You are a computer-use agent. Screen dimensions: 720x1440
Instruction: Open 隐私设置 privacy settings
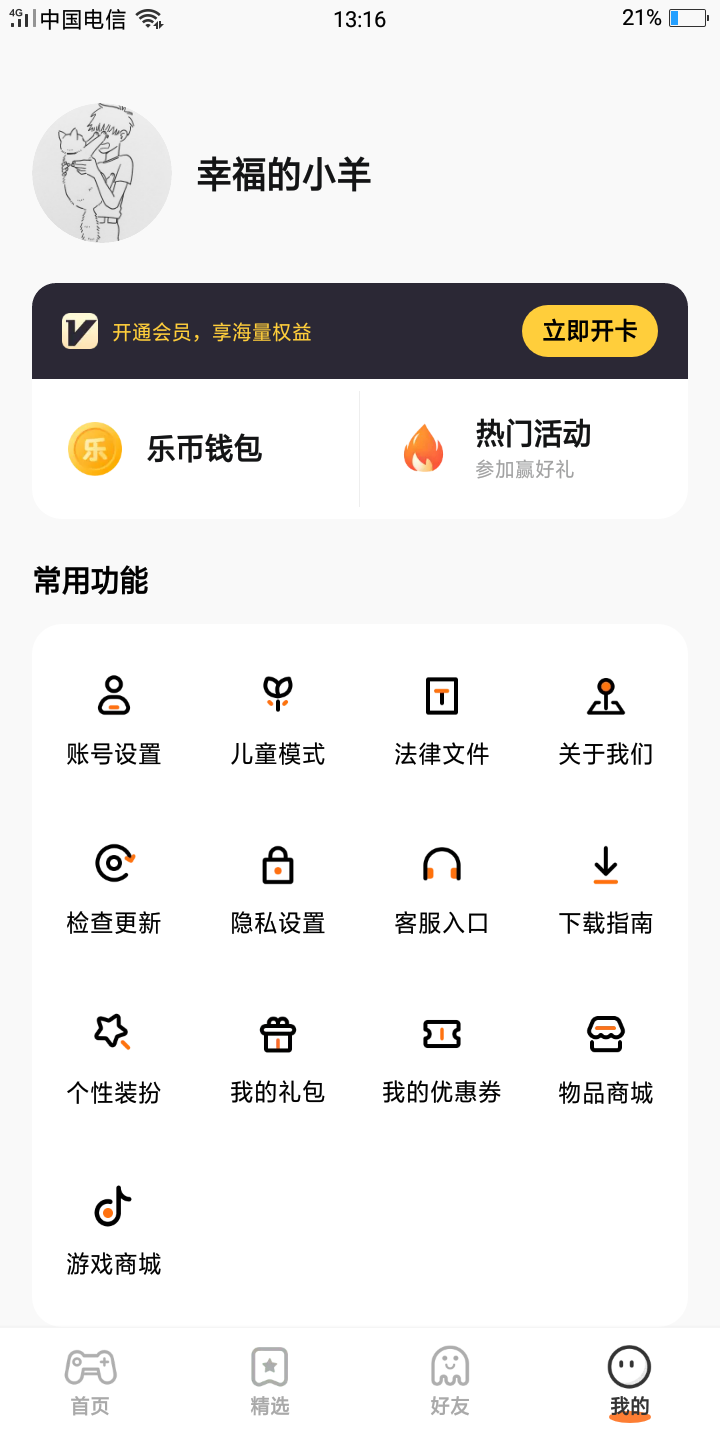click(278, 890)
